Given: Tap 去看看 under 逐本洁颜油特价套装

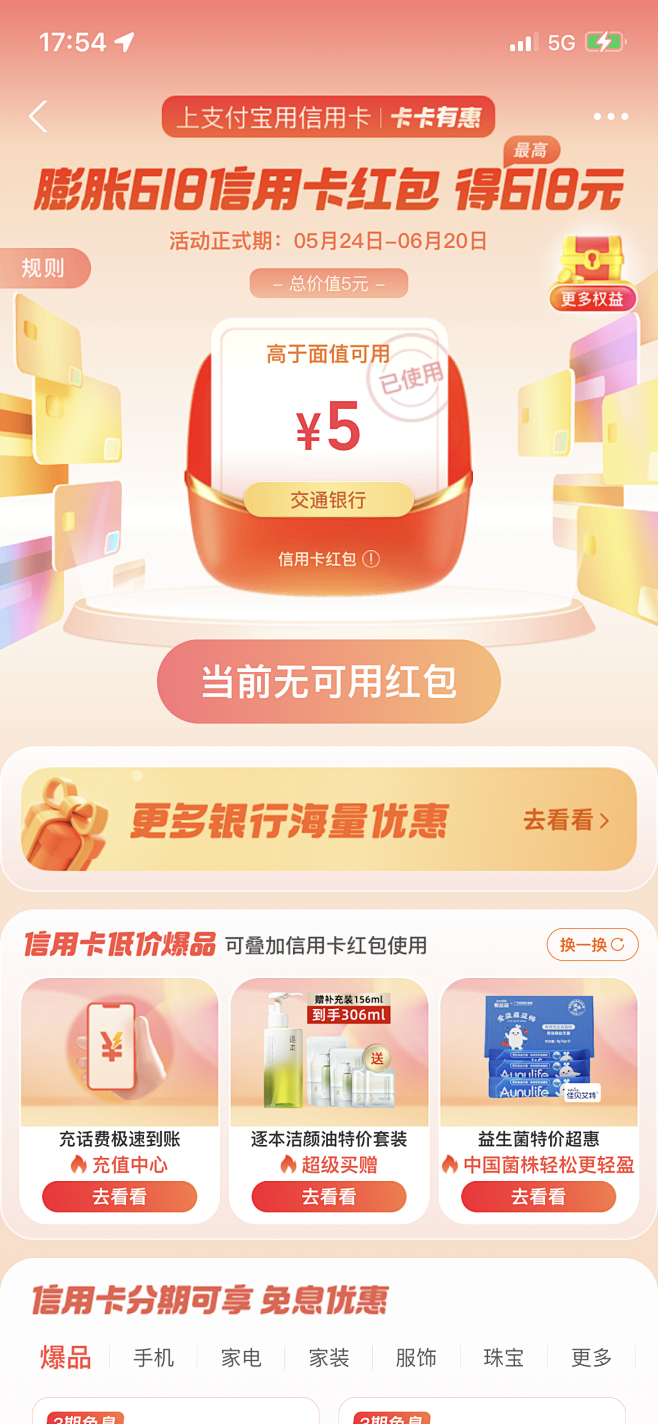Looking at the screenshot, I should point(328,1196).
